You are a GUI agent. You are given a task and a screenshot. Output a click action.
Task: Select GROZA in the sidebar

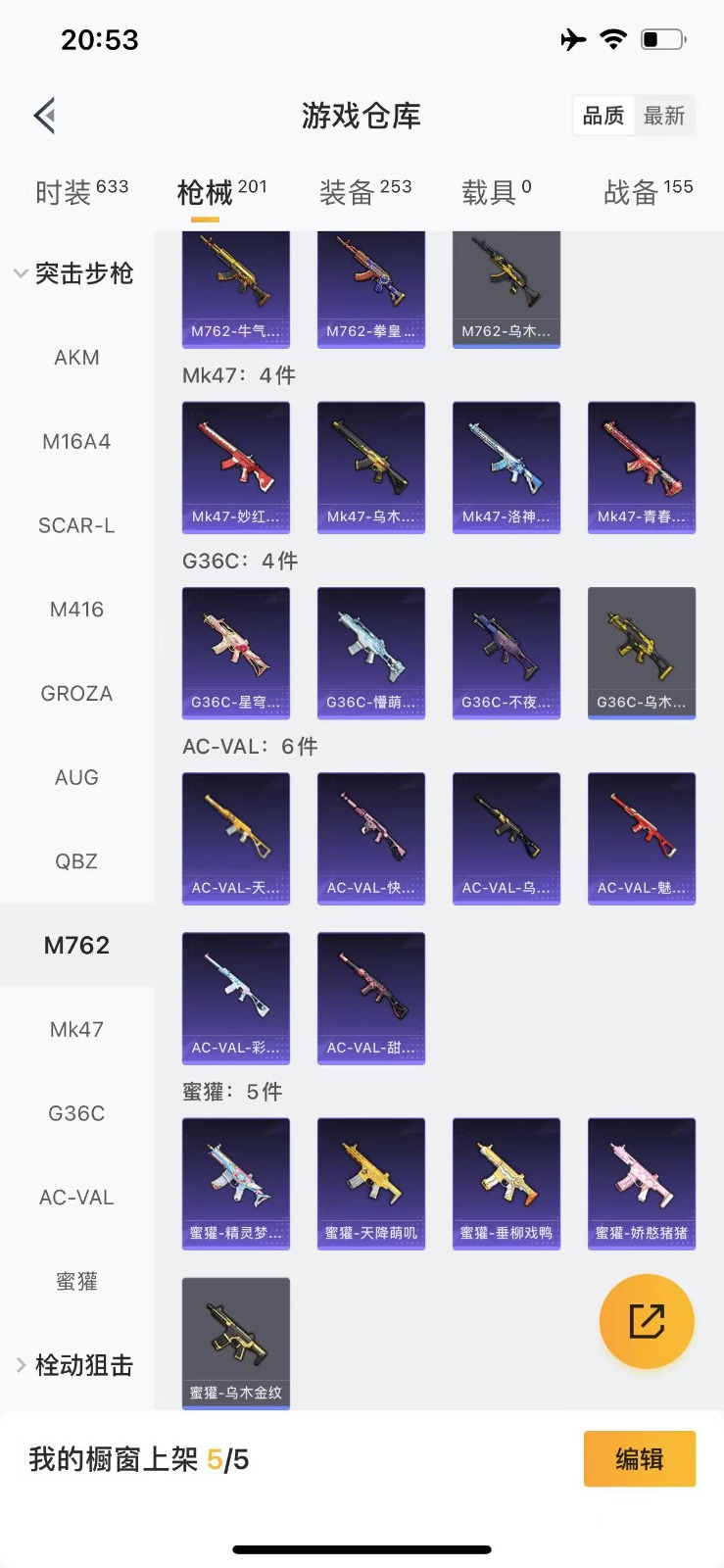[x=76, y=694]
